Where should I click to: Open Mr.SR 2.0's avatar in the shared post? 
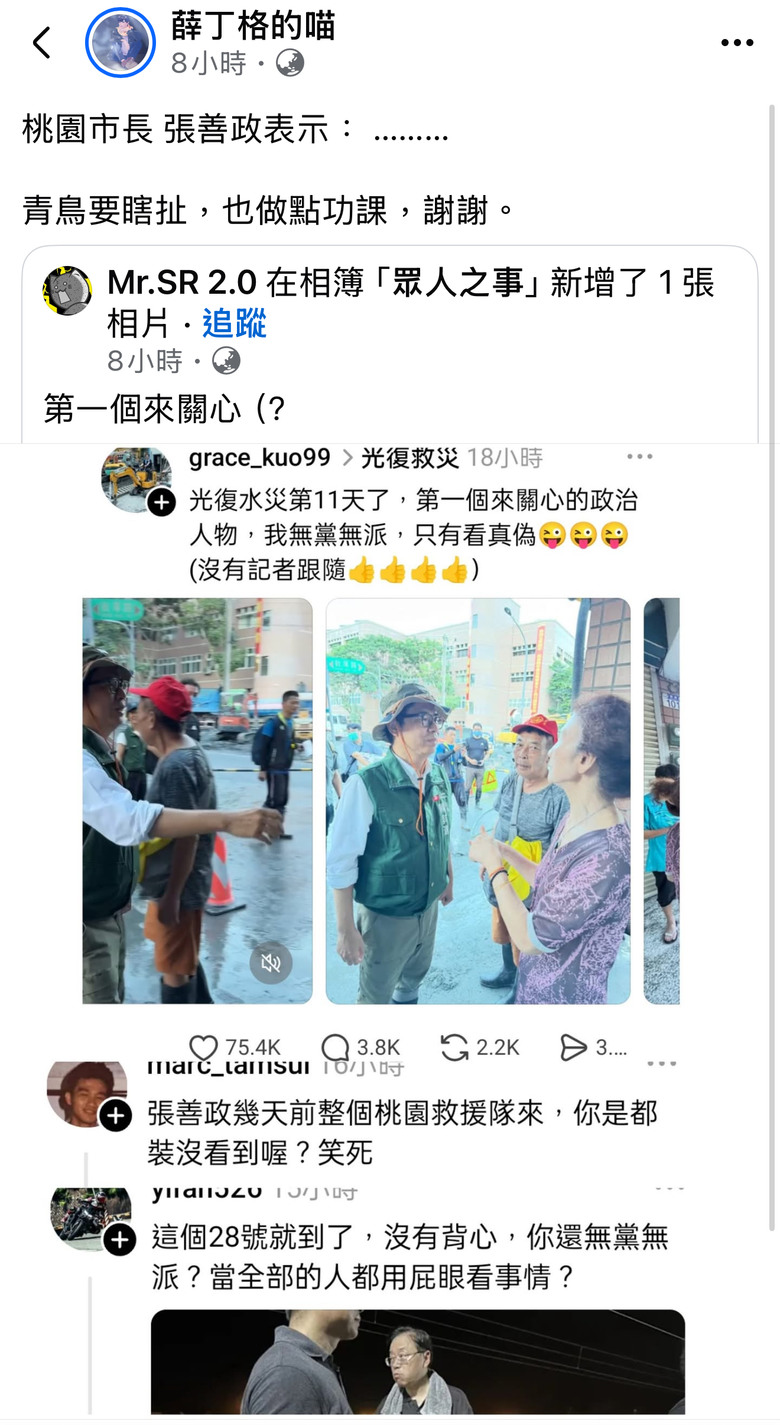point(67,291)
